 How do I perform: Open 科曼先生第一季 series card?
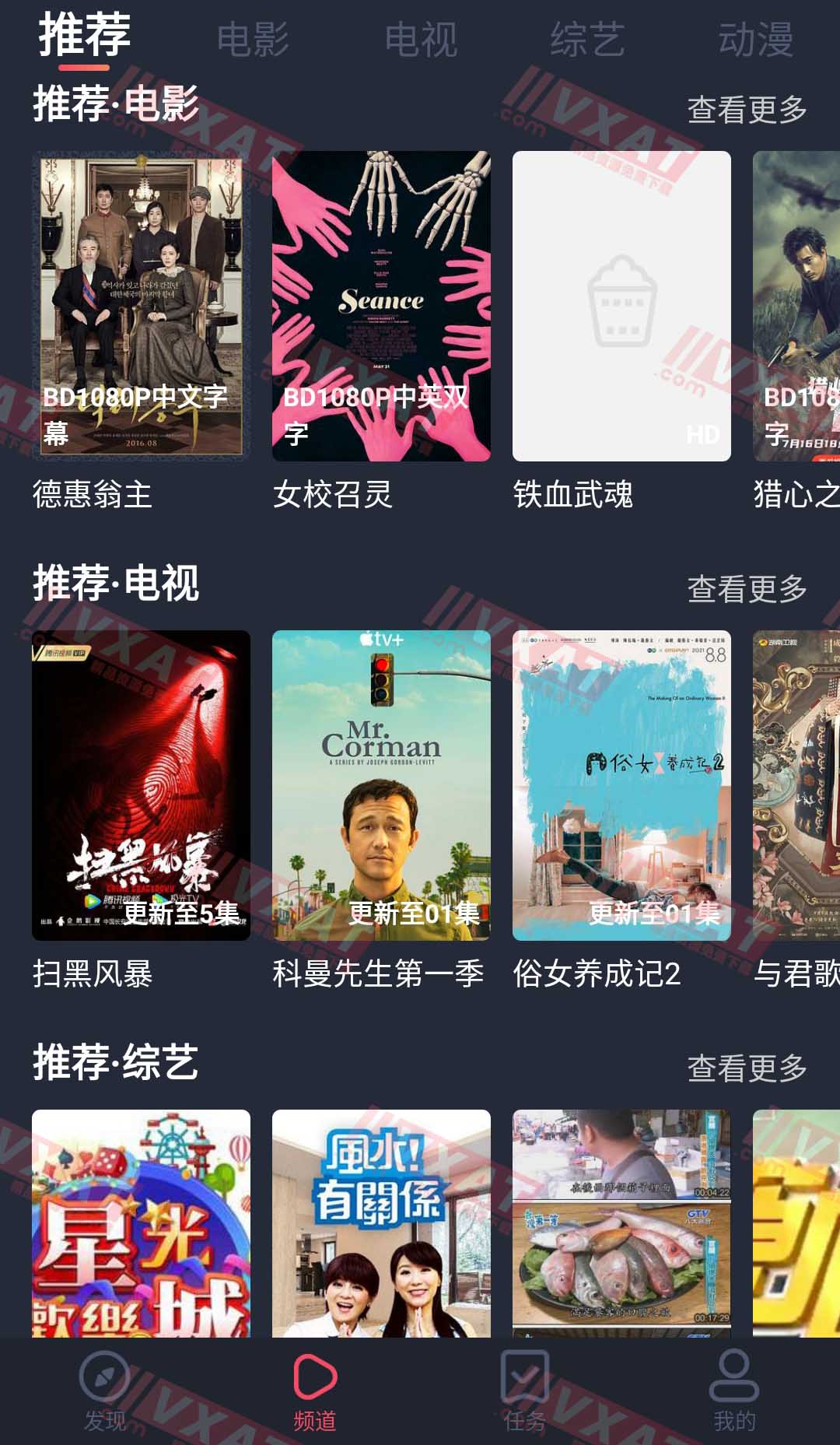[381, 785]
